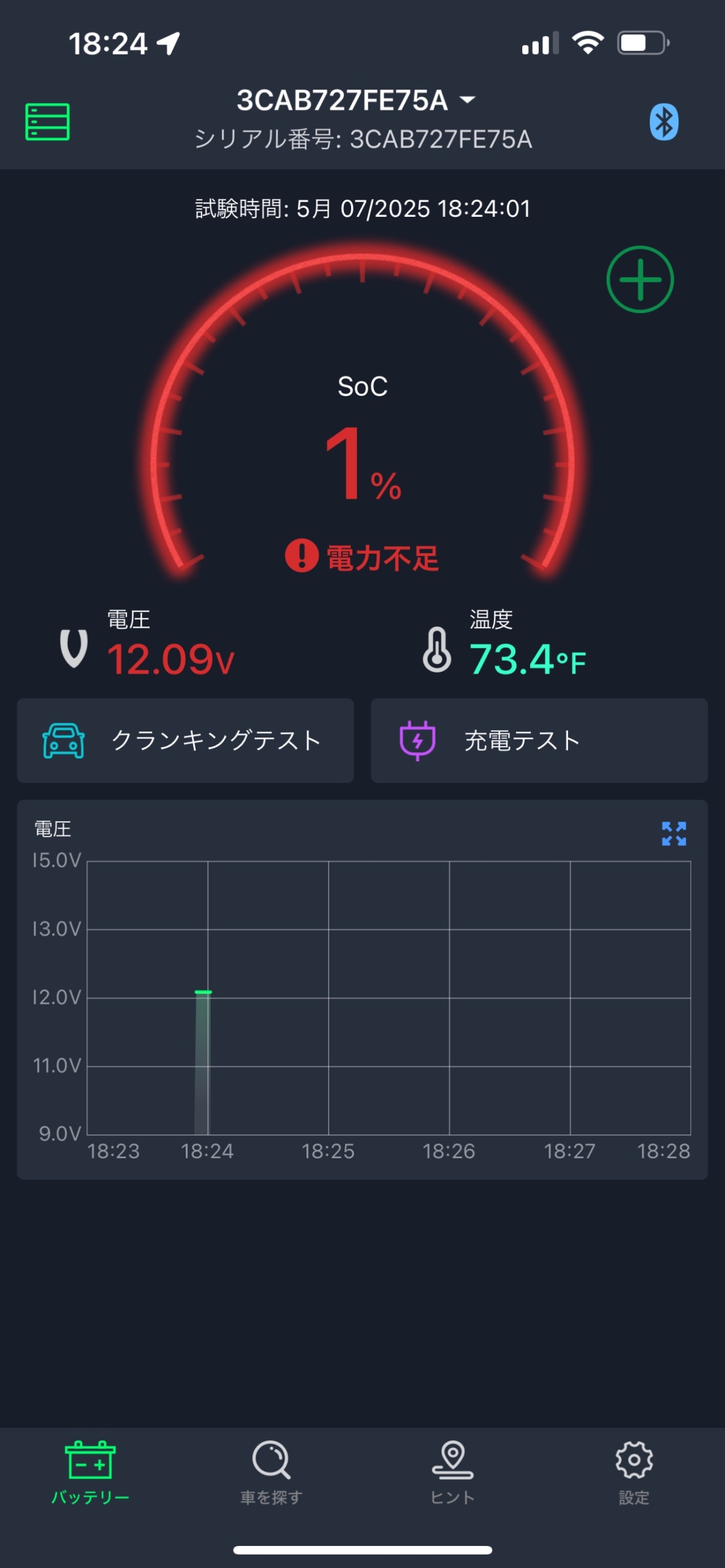725x1568 pixels.
Task: Switch to the バッテリー tab
Action: click(x=90, y=1472)
